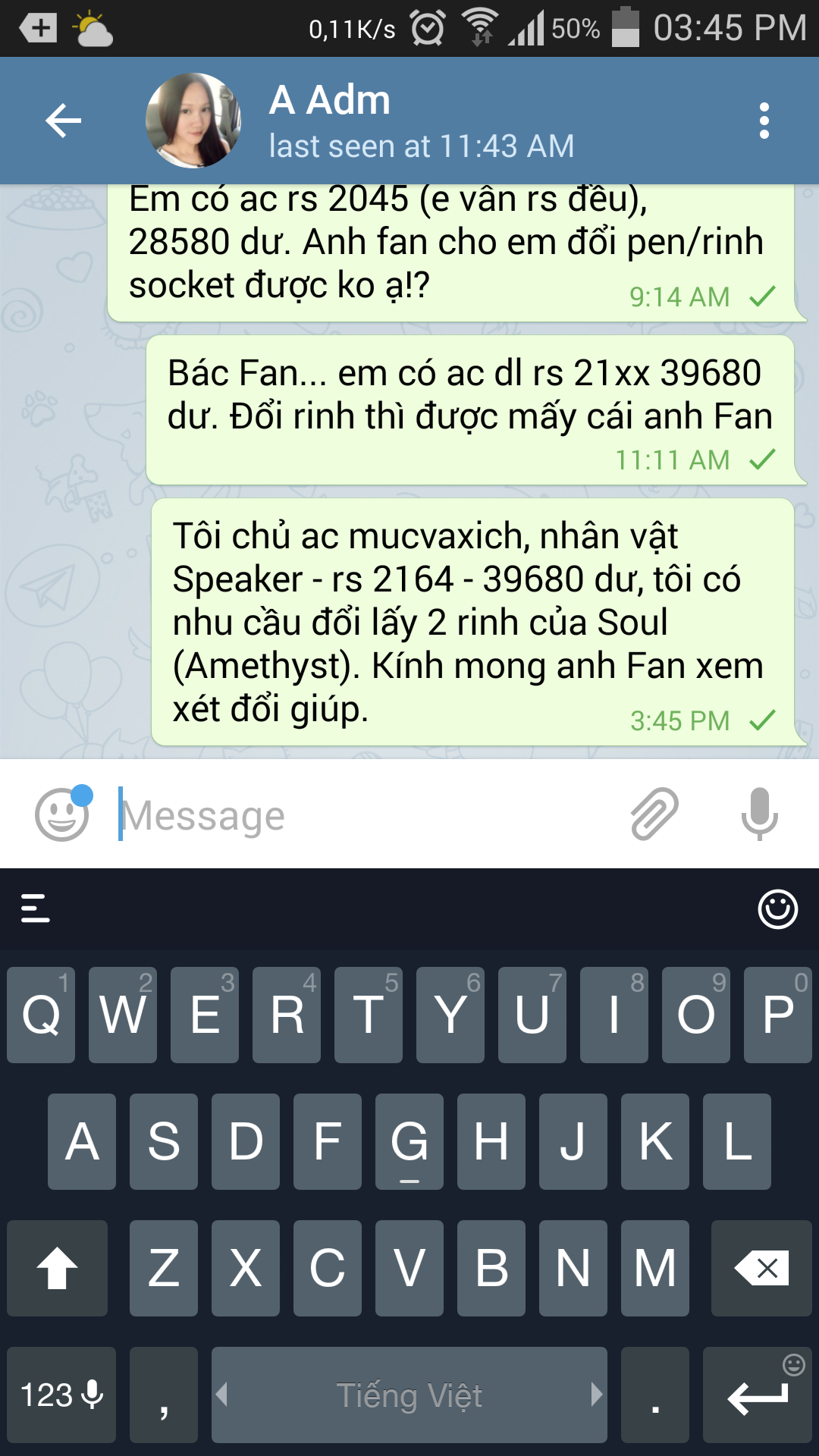Open A Adm's profile picture
Viewport: 819px width, 1456px height.
pos(193,121)
